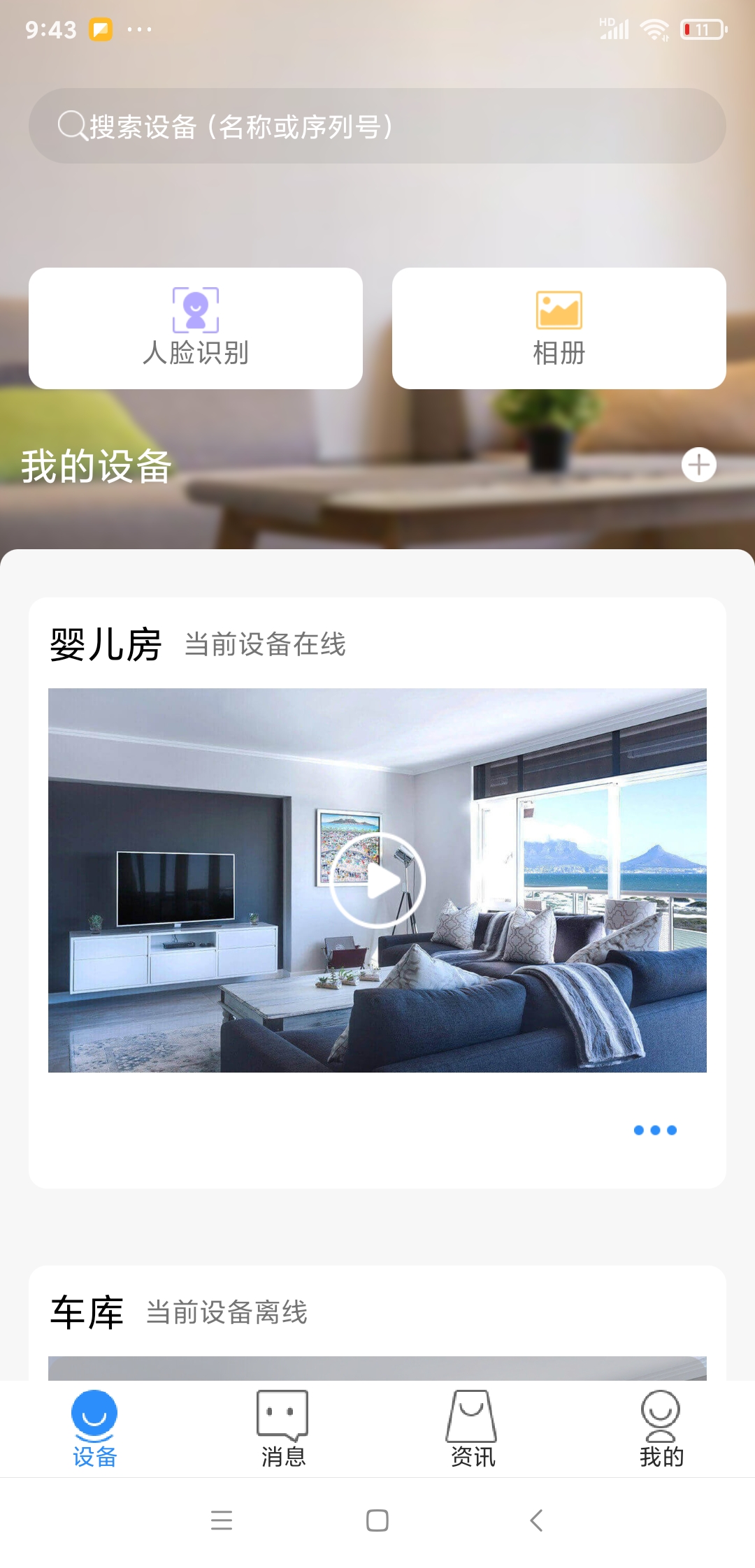Open recent apps from navigation bar

(222, 1520)
